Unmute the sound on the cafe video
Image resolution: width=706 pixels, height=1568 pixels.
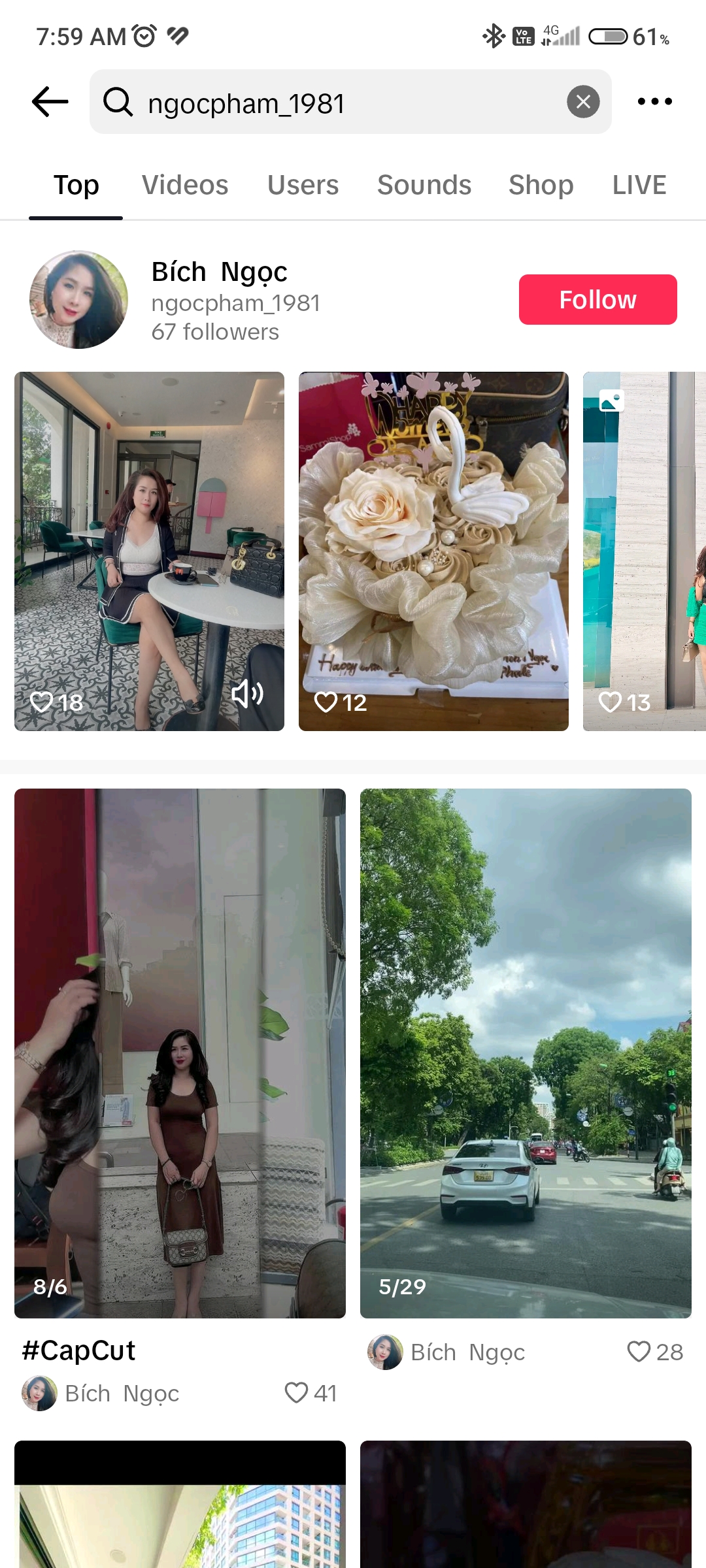[x=248, y=694]
